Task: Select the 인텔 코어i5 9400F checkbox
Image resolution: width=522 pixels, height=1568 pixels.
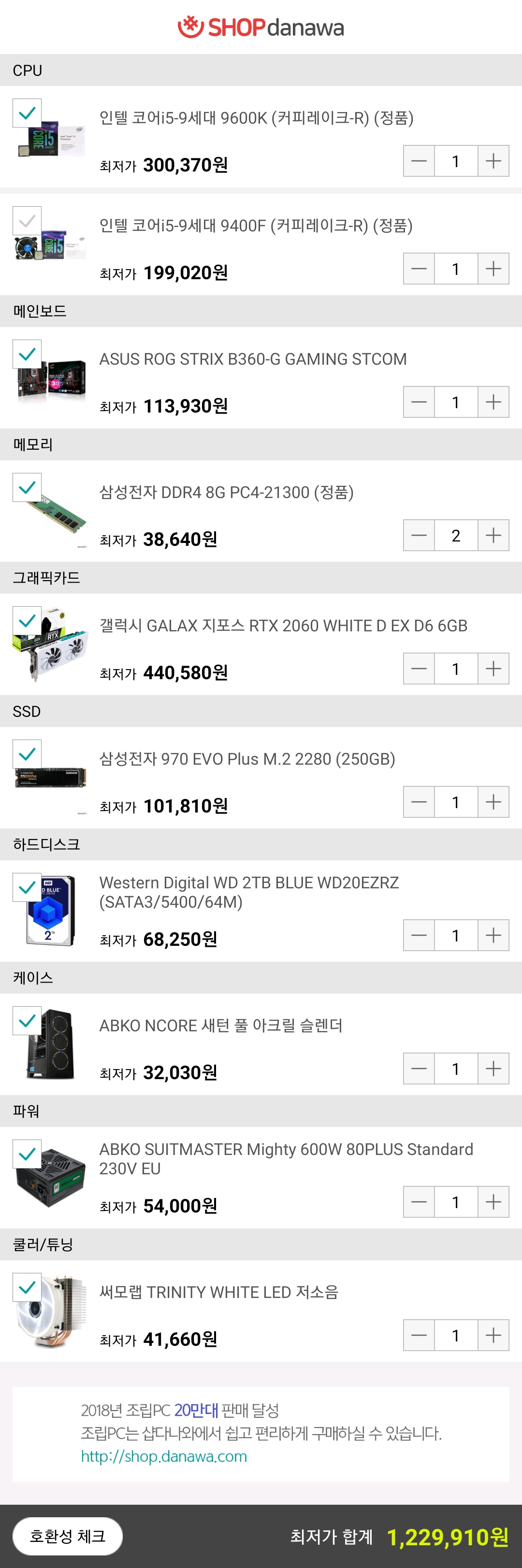Action: click(27, 221)
